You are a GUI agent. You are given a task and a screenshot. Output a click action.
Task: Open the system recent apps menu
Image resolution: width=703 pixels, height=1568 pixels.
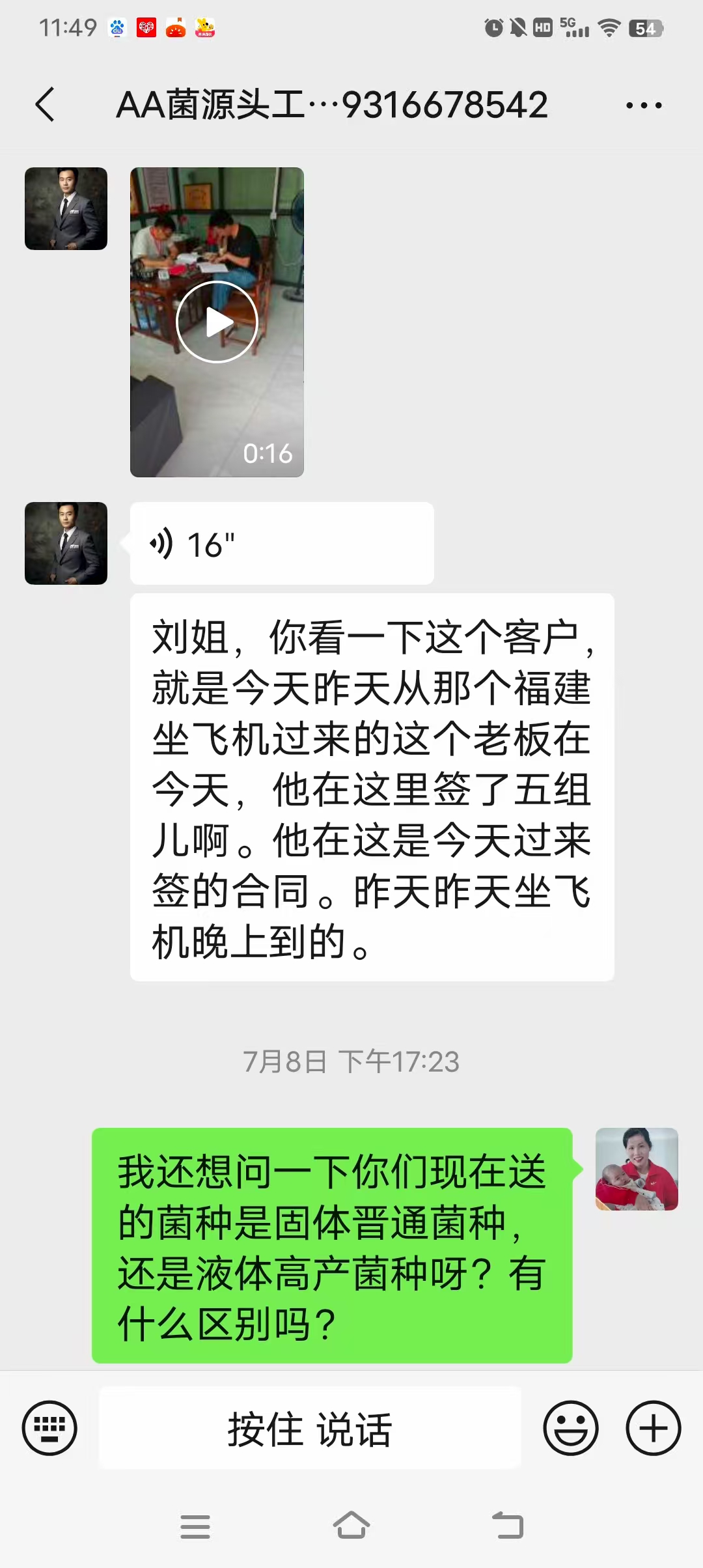click(x=195, y=1526)
